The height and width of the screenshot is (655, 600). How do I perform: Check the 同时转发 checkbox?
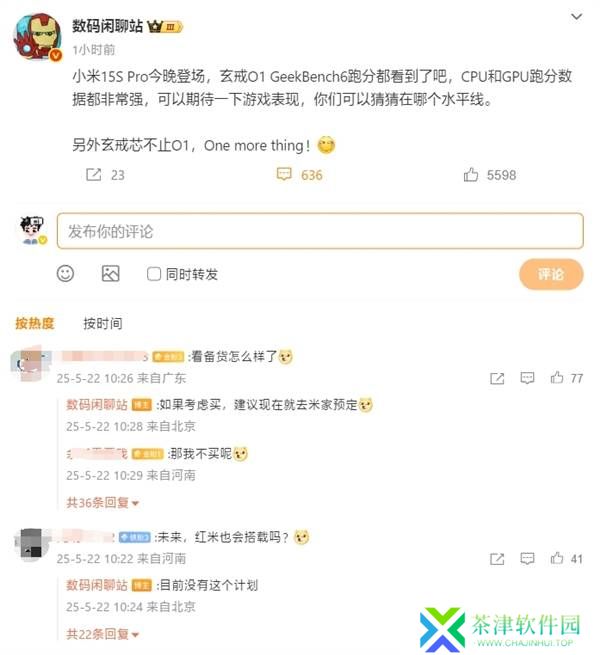154,273
